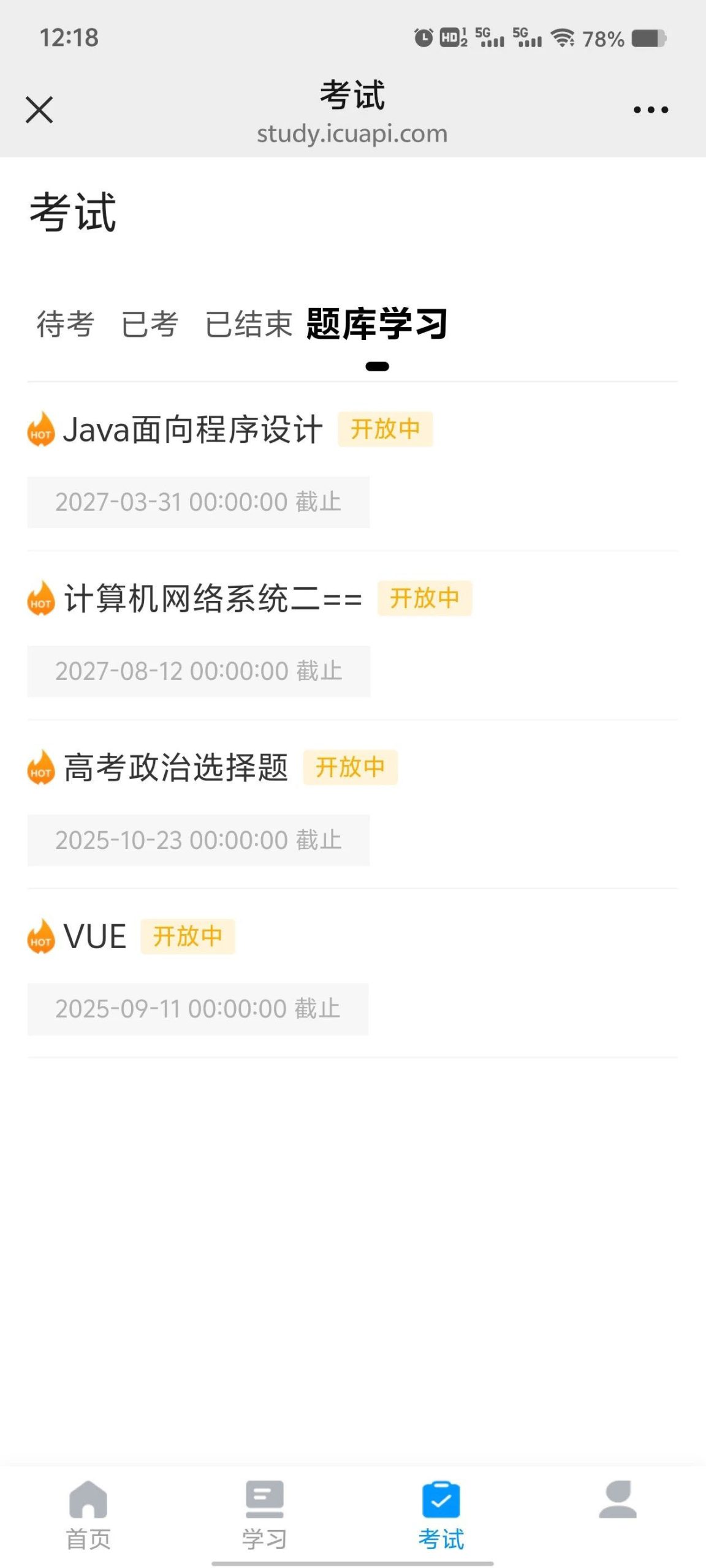Open the 高考政治选择题 question bank

(176, 767)
